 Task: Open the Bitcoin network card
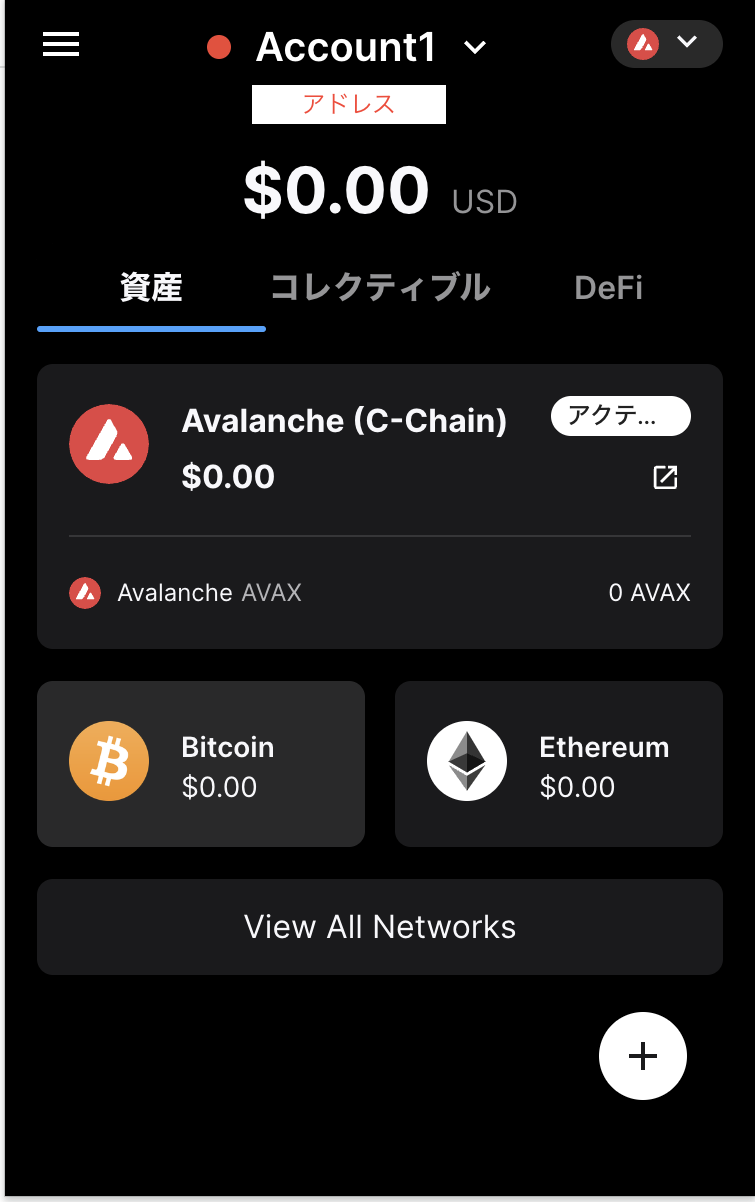[200, 764]
